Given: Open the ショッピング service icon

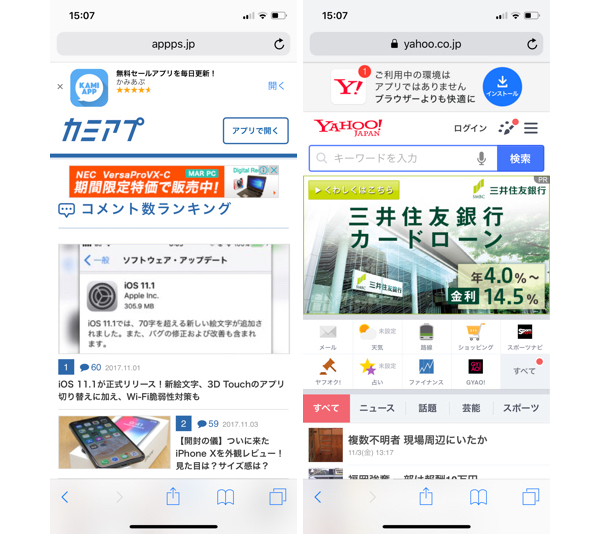Looking at the screenshot, I should (475, 336).
